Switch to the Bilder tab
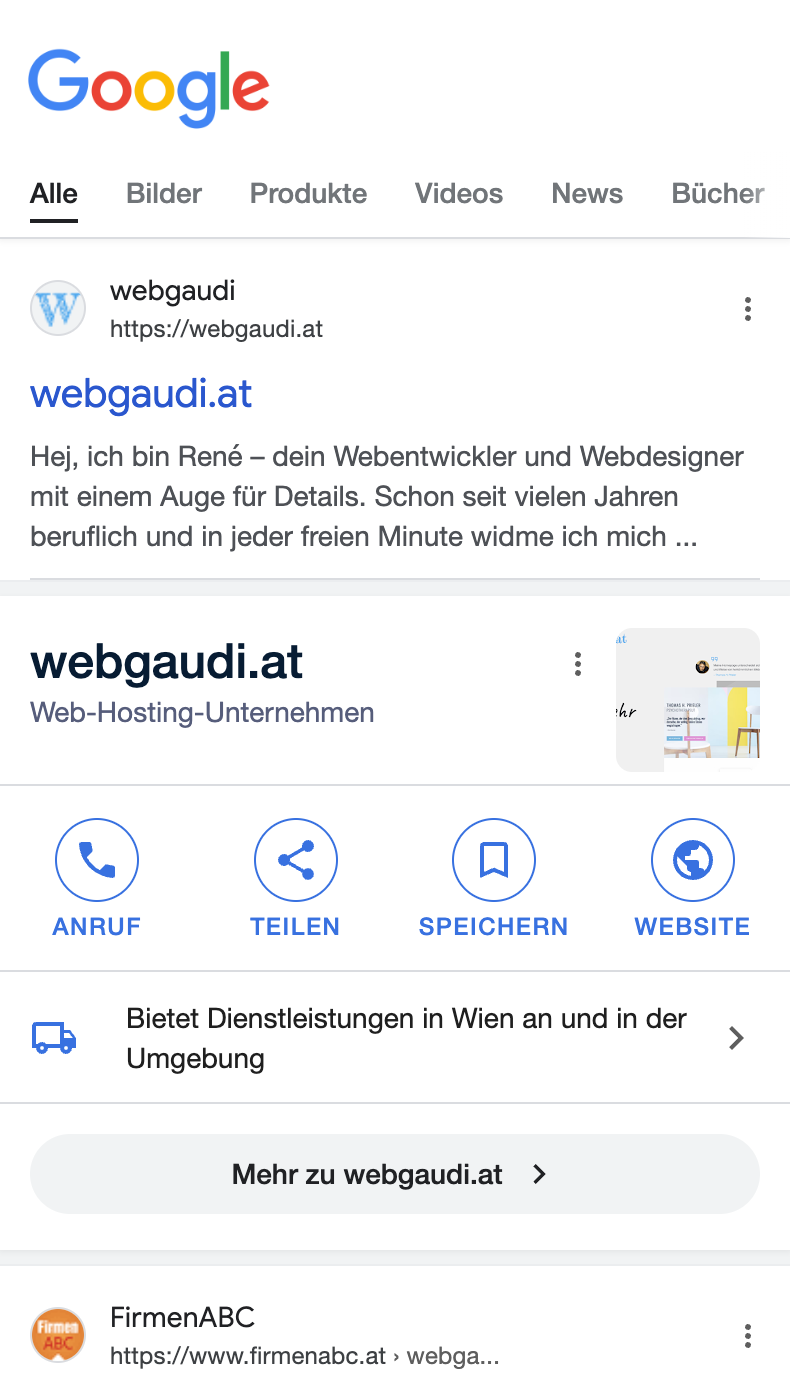The width and height of the screenshot is (790, 1382). [163, 193]
